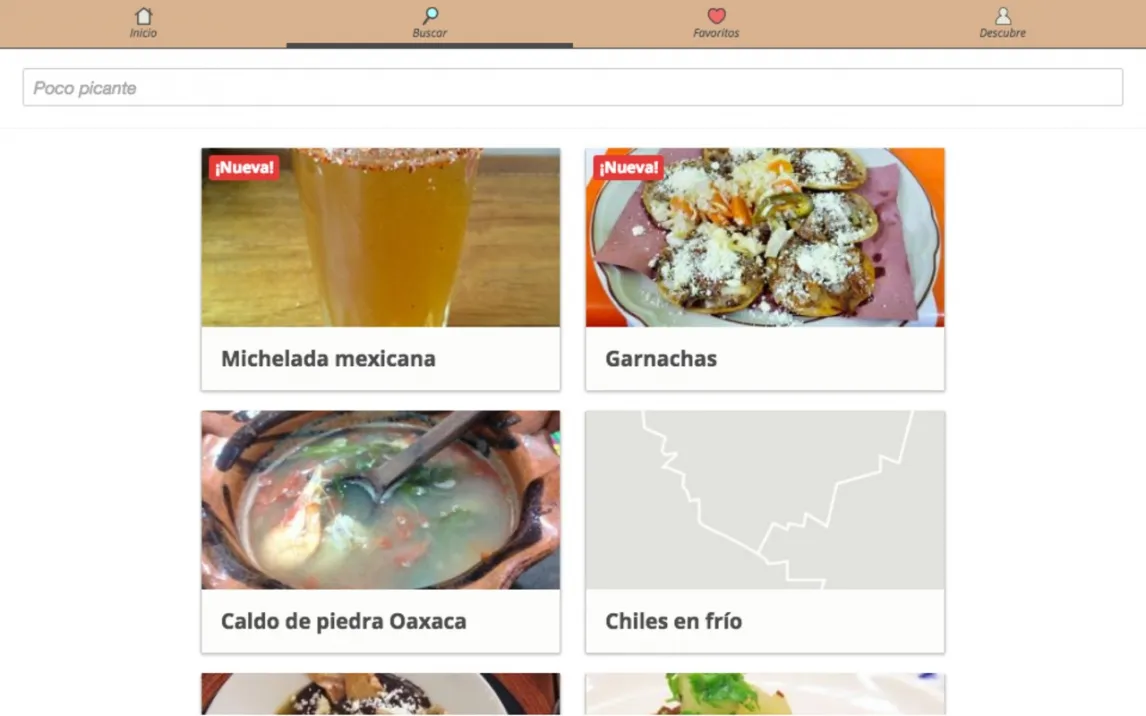This screenshot has width=1146, height=716.
Task: View the Garnachas recipe card
Action: click(x=764, y=269)
